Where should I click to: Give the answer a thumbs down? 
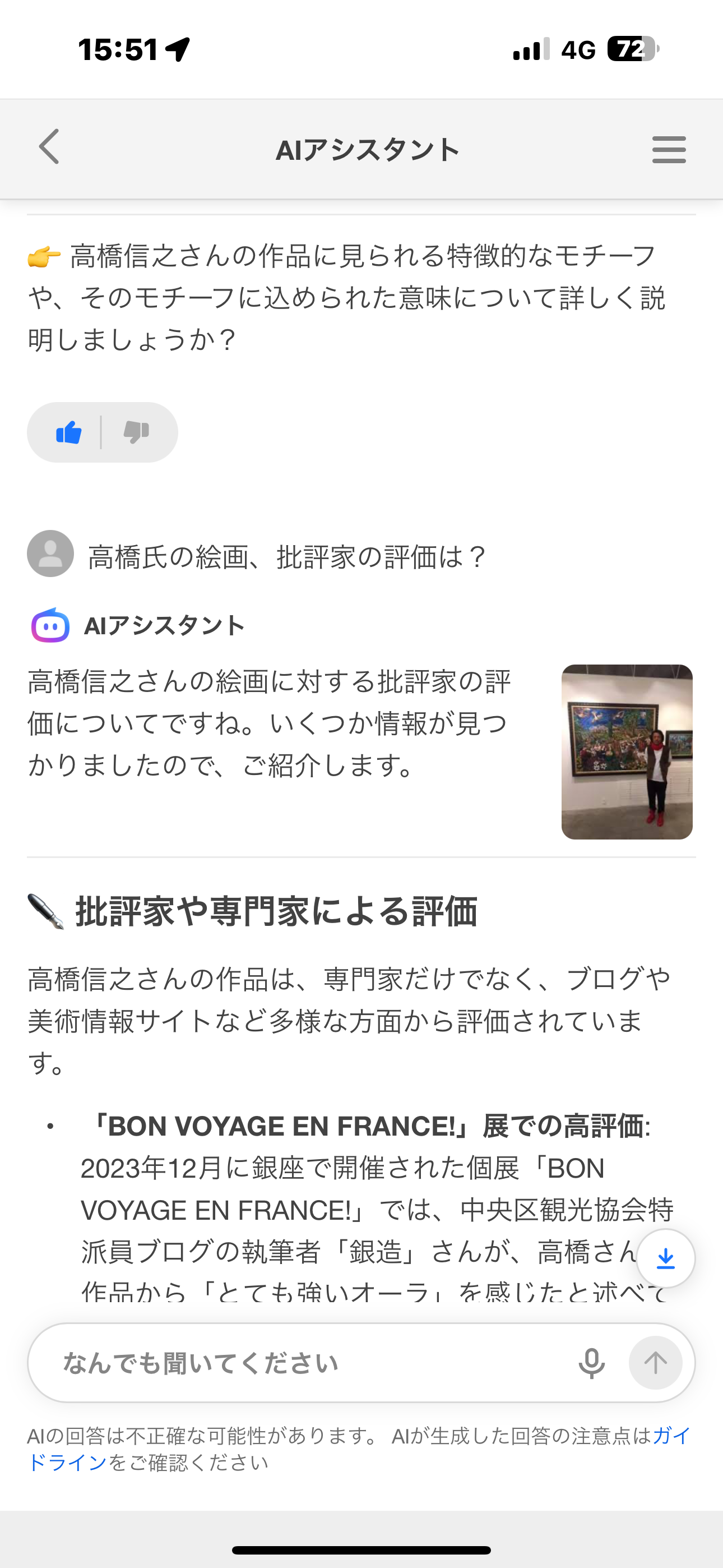pos(136,433)
